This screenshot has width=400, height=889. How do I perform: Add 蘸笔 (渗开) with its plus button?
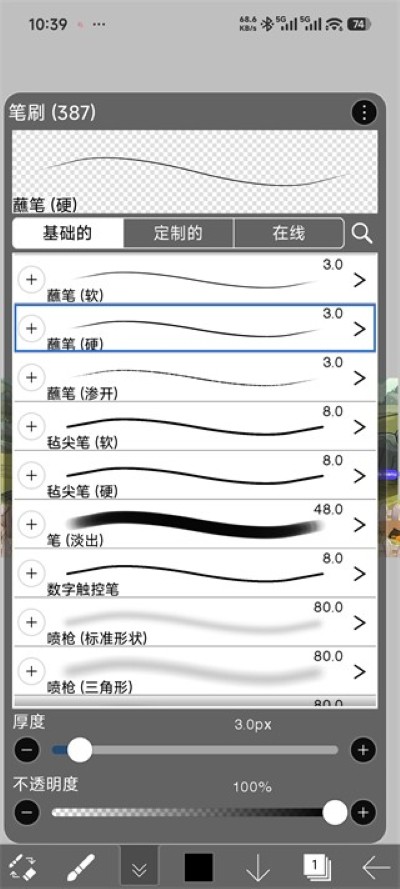32,377
